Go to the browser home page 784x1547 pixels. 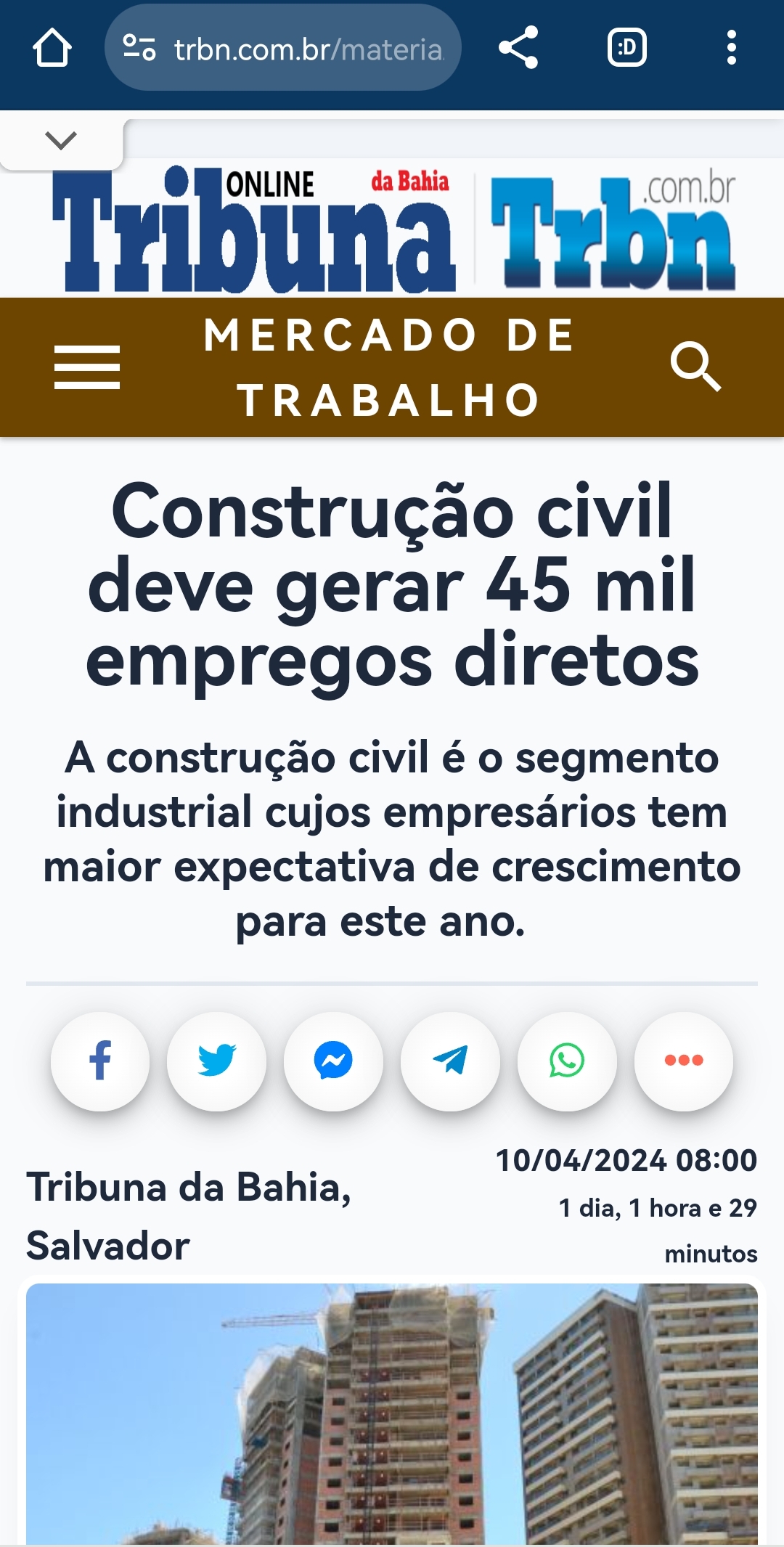point(52,48)
